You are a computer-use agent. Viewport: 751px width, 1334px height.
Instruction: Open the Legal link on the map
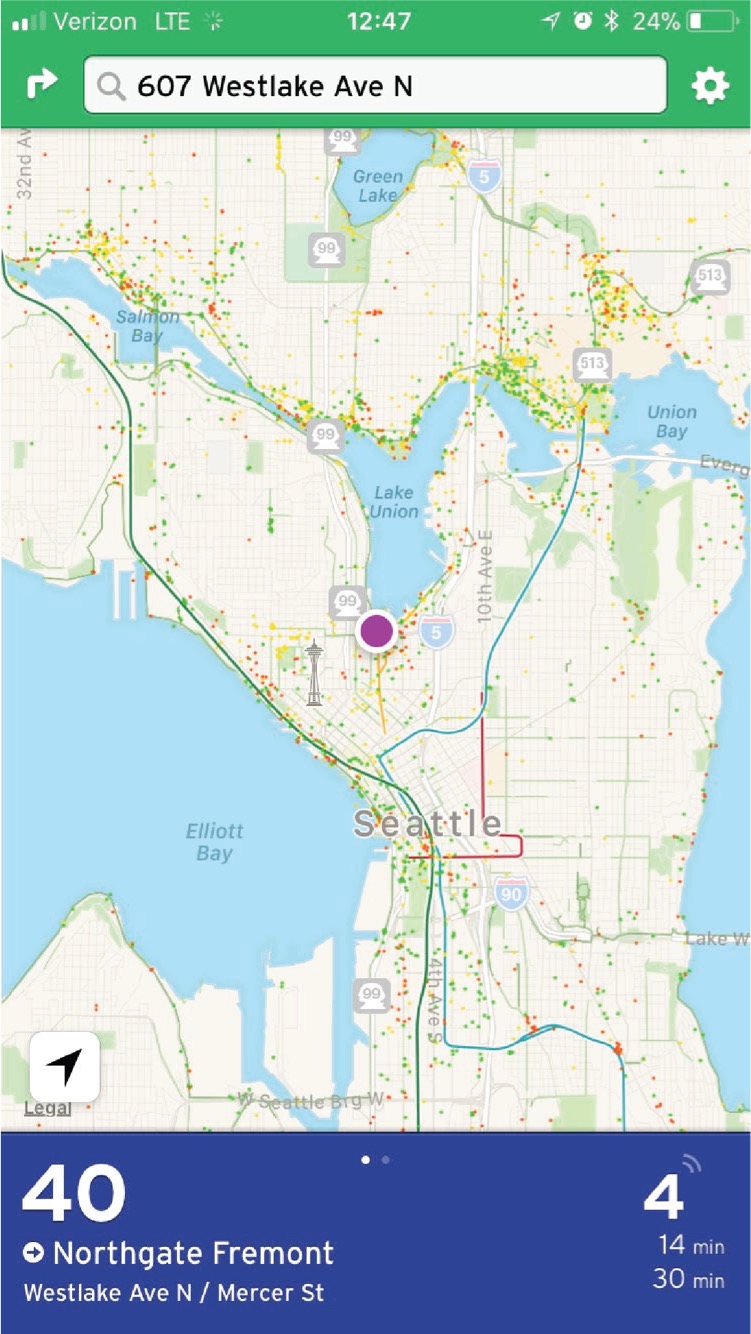(x=47, y=1108)
